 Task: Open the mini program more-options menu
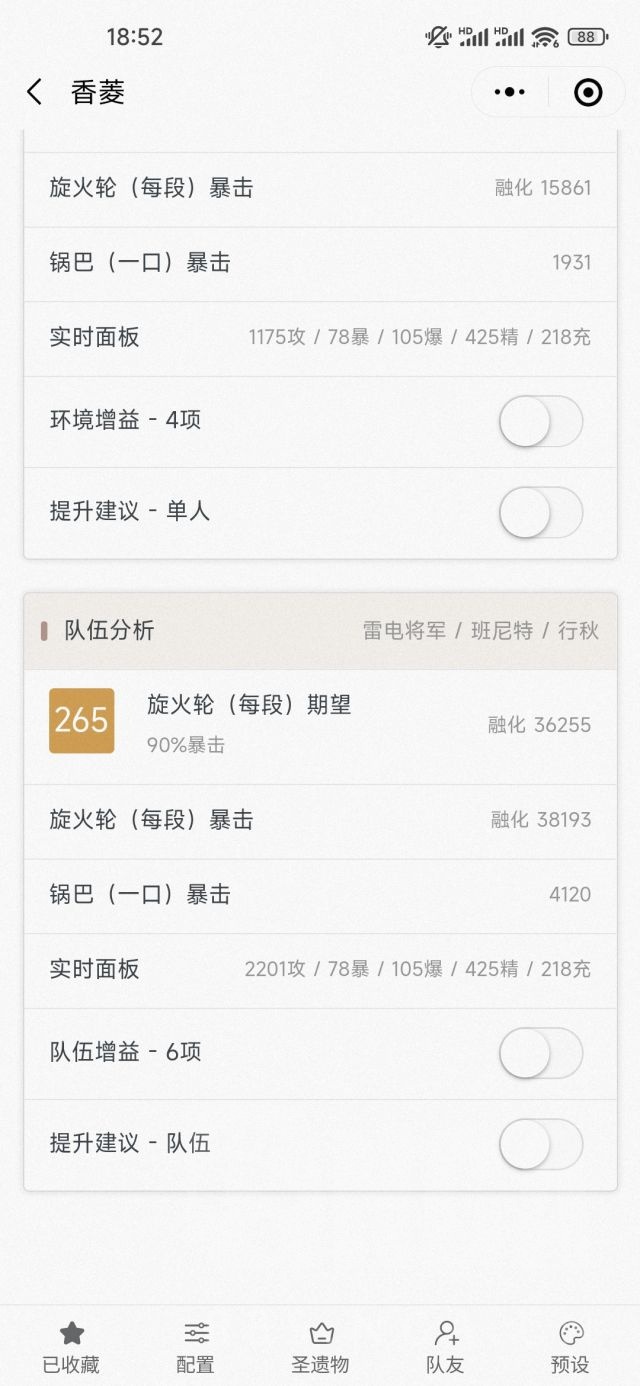(509, 93)
